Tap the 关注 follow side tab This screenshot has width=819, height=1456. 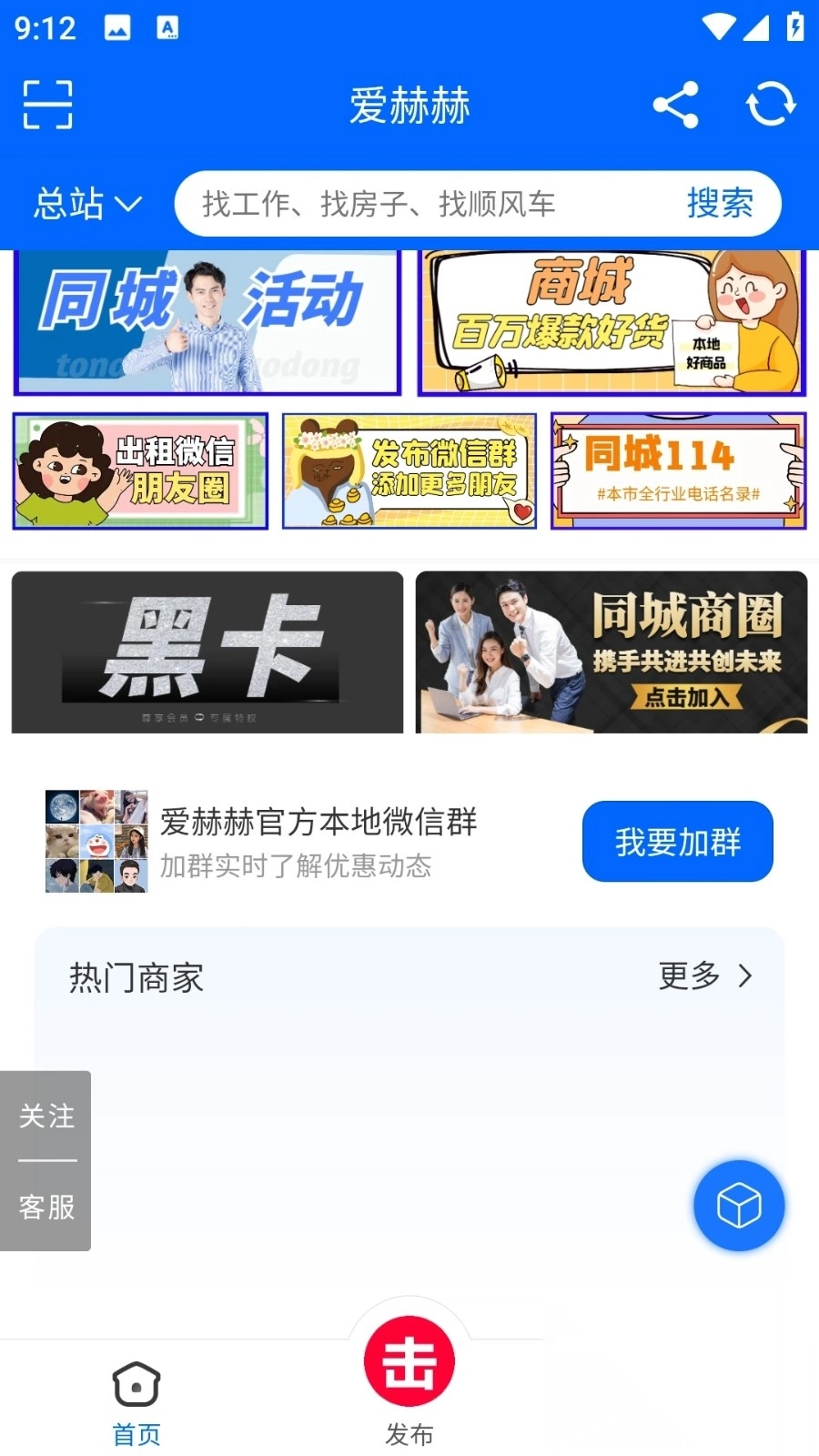(x=45, y=1117)
